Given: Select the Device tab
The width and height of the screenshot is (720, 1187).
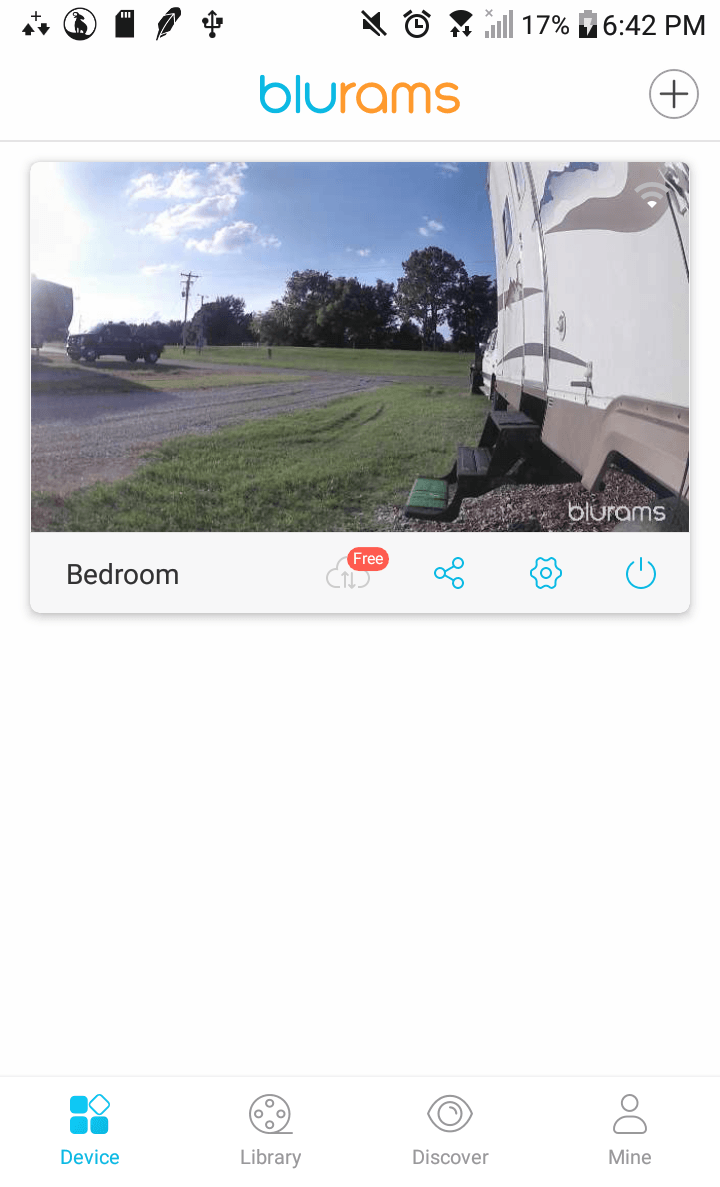Looking at the screenshot, I should click(90, 1130).
